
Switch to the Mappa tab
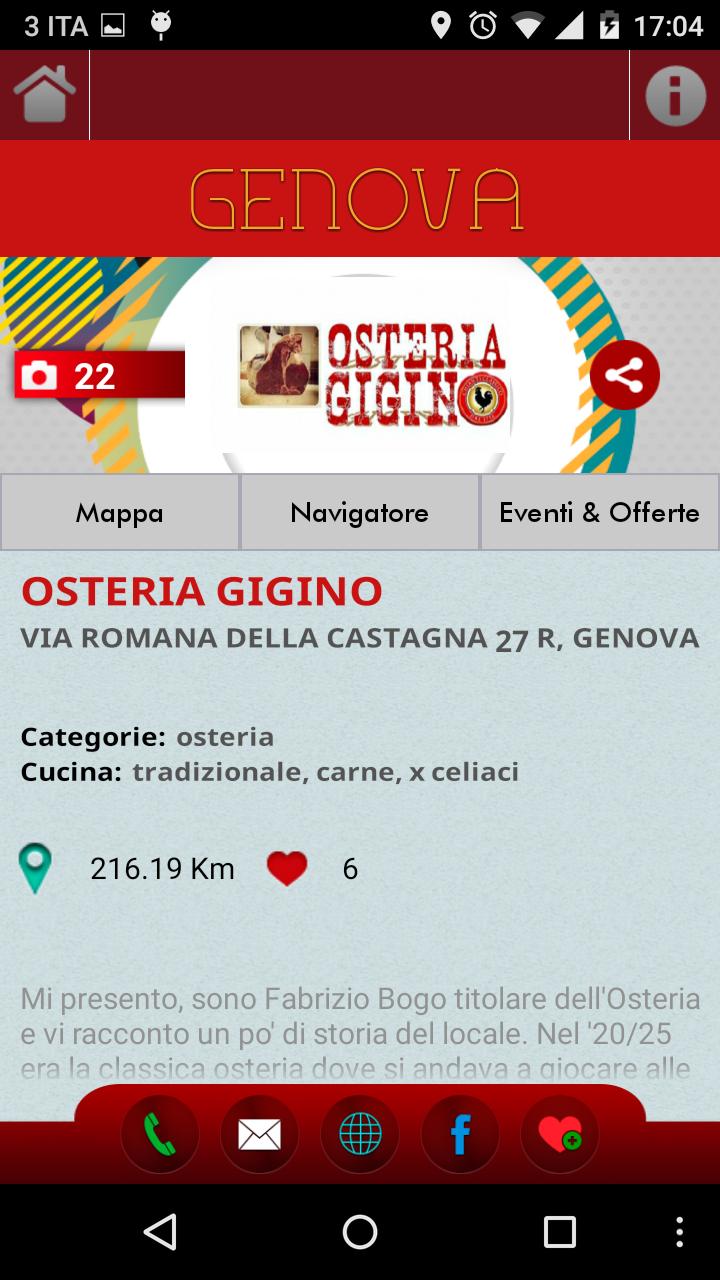tap(120, 513)
